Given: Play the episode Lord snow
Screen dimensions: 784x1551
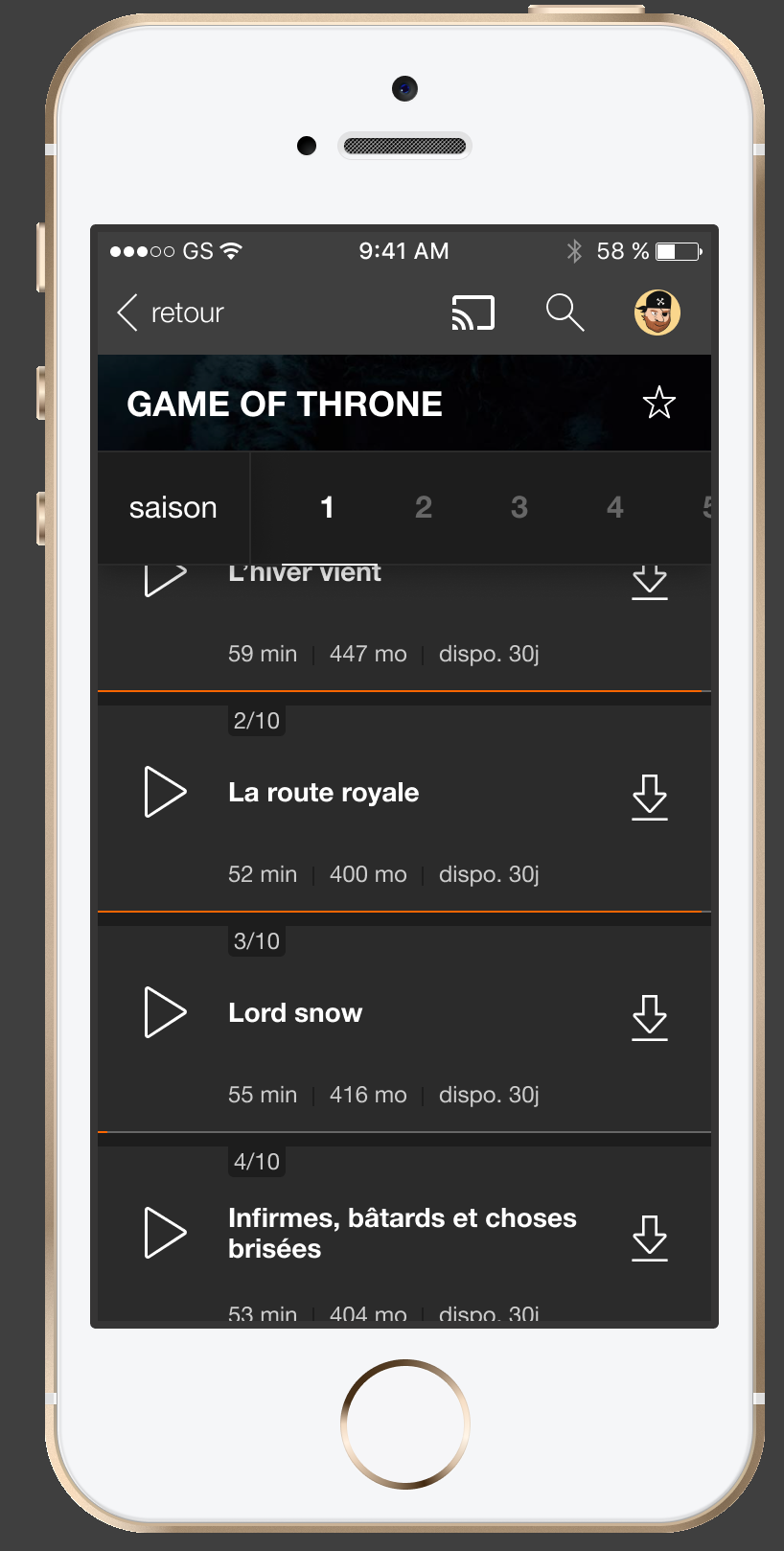Looking at the screenshot, I should point(165,1012).
